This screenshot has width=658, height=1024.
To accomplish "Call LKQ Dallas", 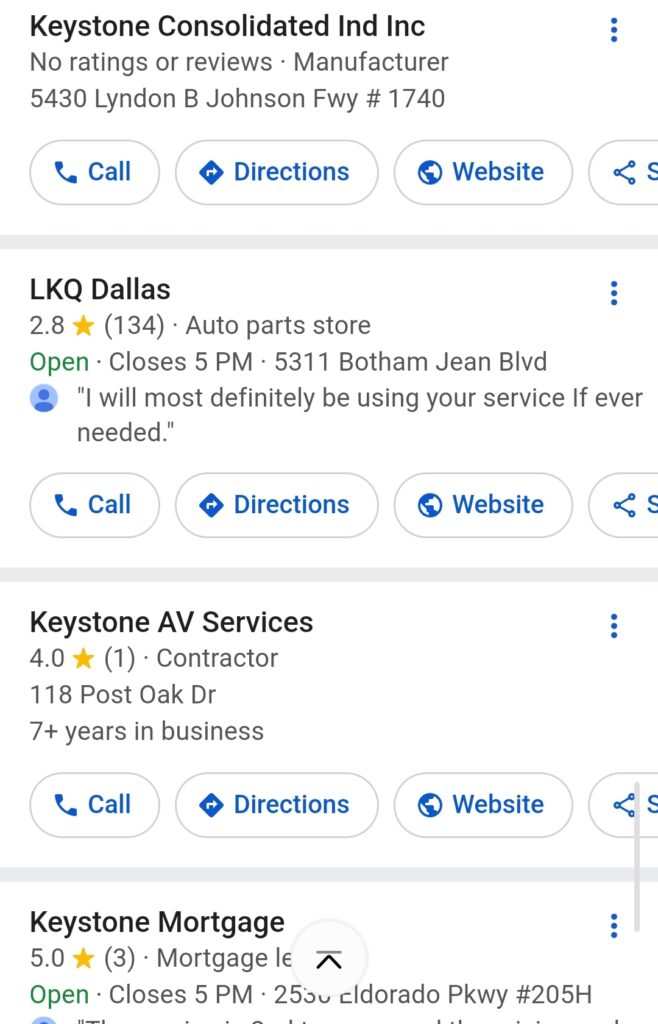I will point(94,505).
